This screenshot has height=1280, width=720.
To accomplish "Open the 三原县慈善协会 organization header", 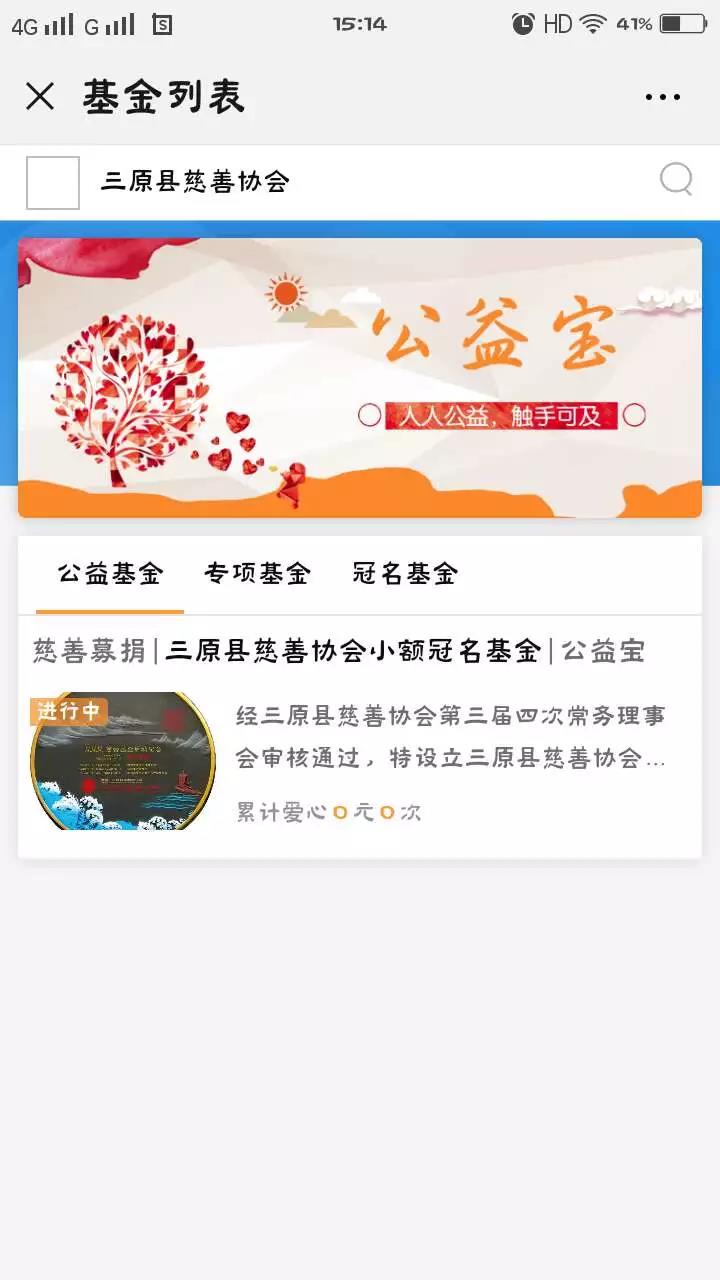I will (195, 181).
